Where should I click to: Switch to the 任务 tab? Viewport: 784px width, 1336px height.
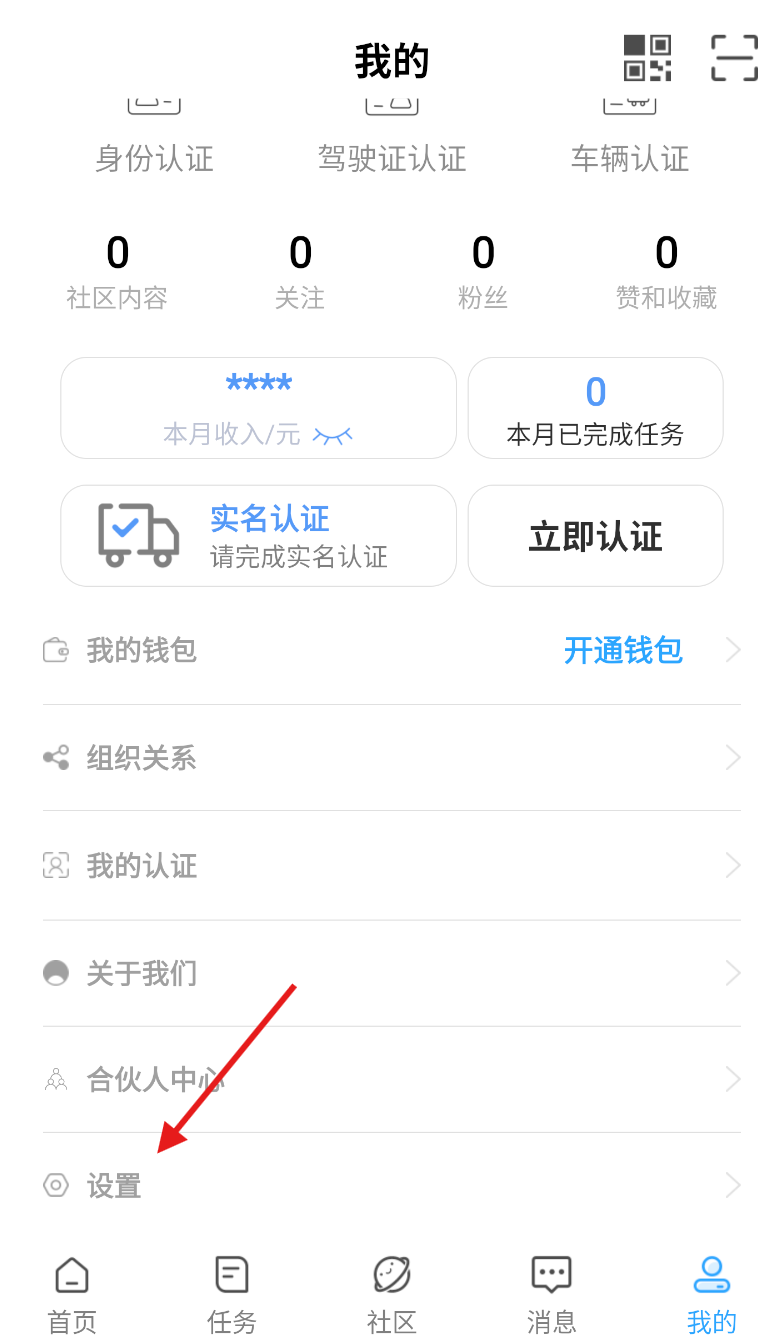tap(232, 1295)
